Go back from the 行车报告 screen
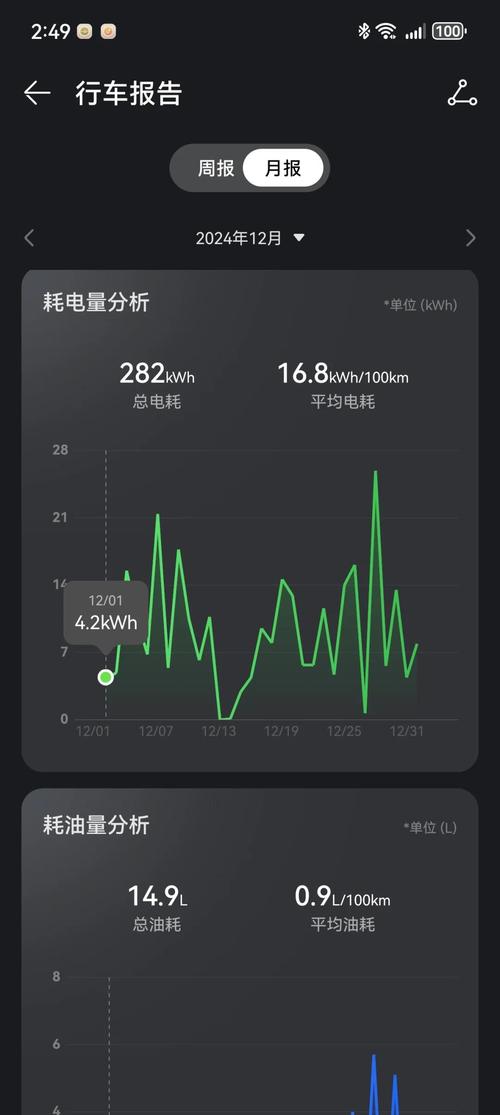This screenshot has height=1115, width=500. [37, 93]
